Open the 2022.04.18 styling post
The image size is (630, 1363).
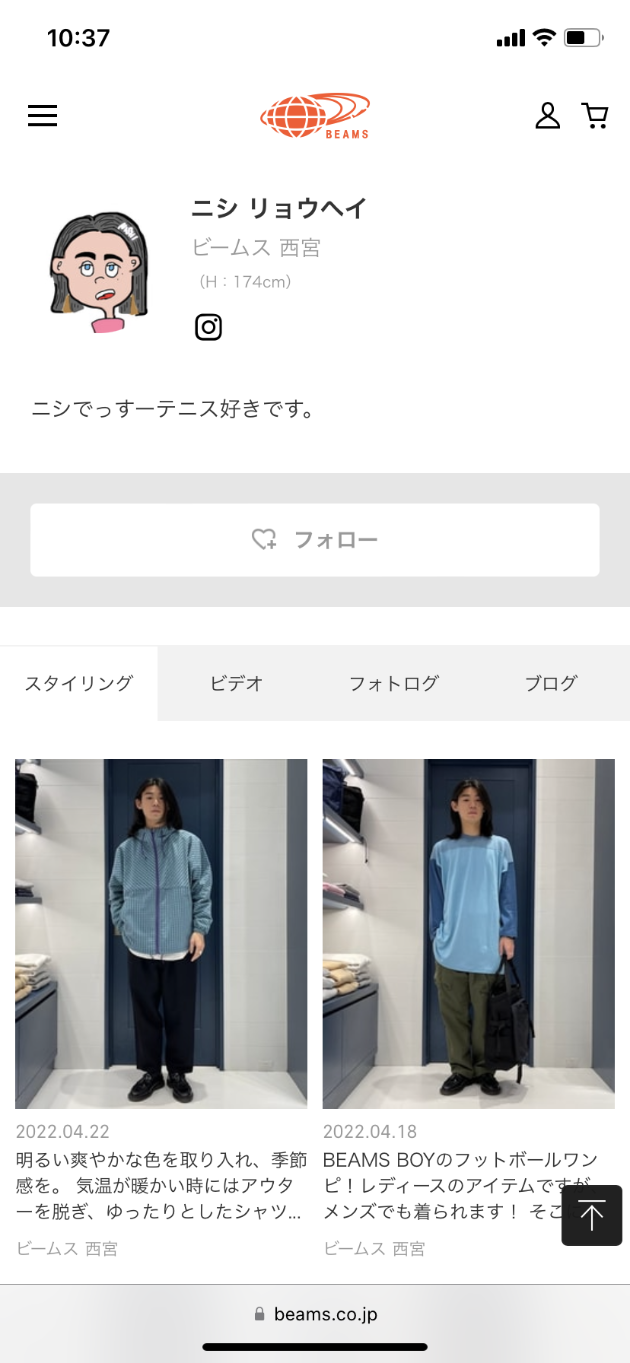[x=468, y=933]
